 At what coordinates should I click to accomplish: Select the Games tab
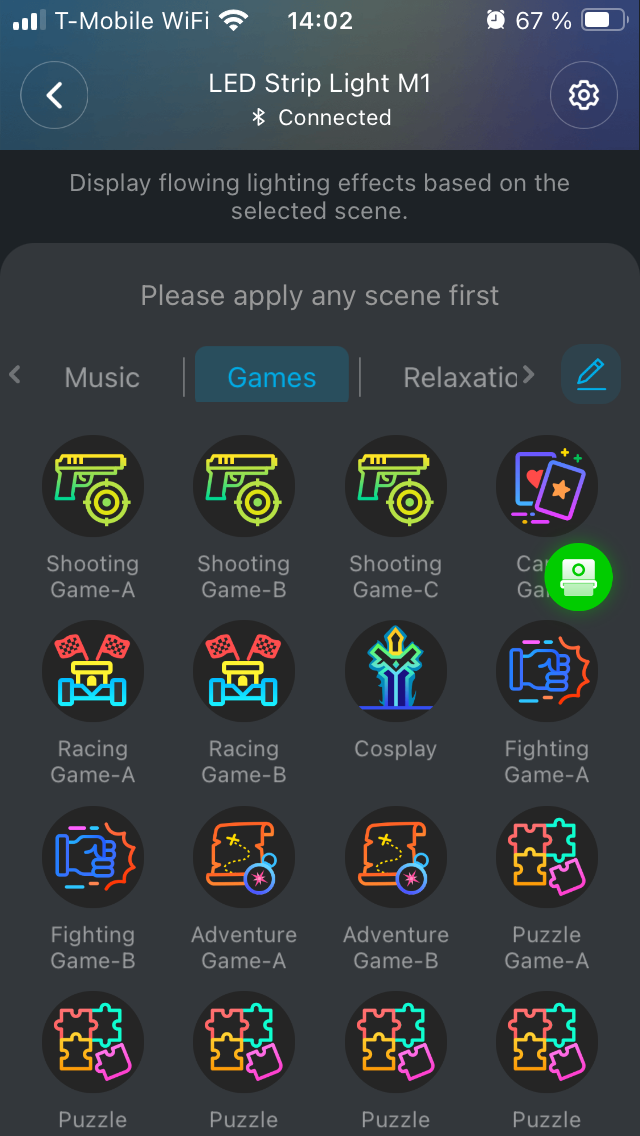[272, 377]
